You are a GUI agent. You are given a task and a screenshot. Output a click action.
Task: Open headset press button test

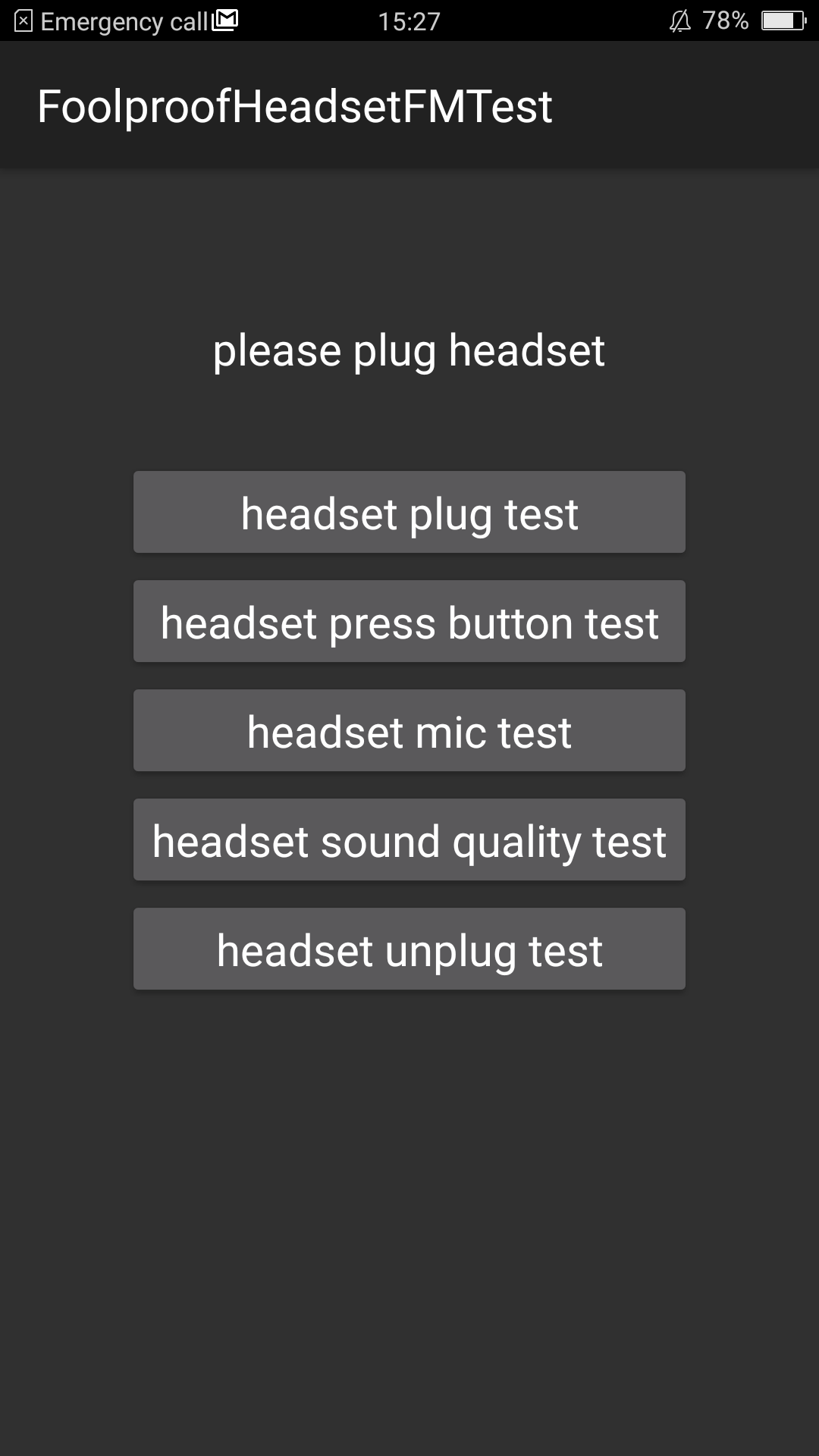409,622
